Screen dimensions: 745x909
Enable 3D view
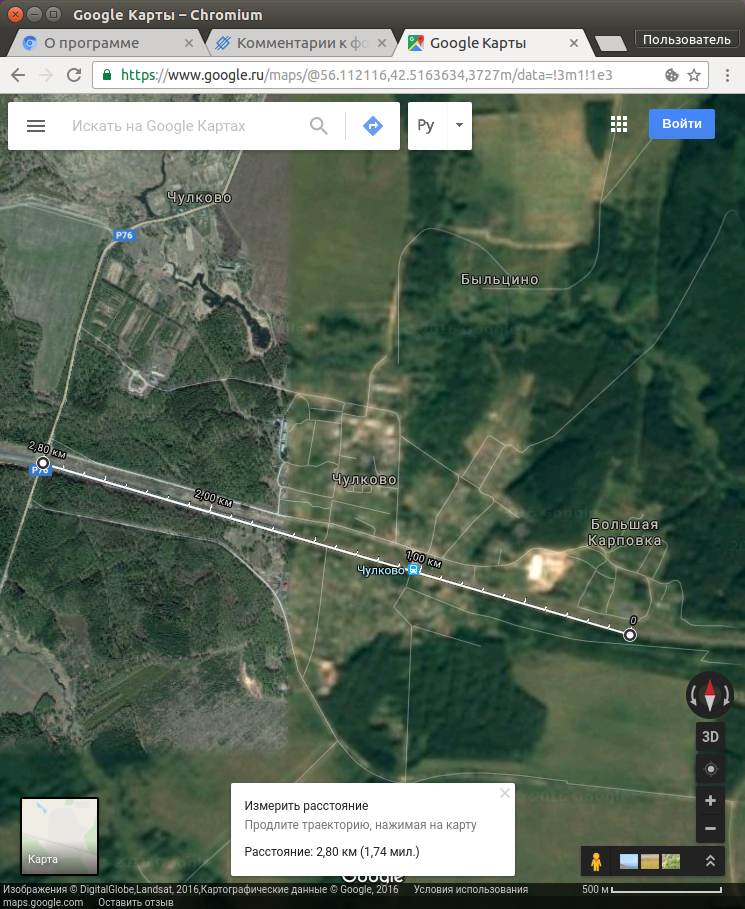710,737
